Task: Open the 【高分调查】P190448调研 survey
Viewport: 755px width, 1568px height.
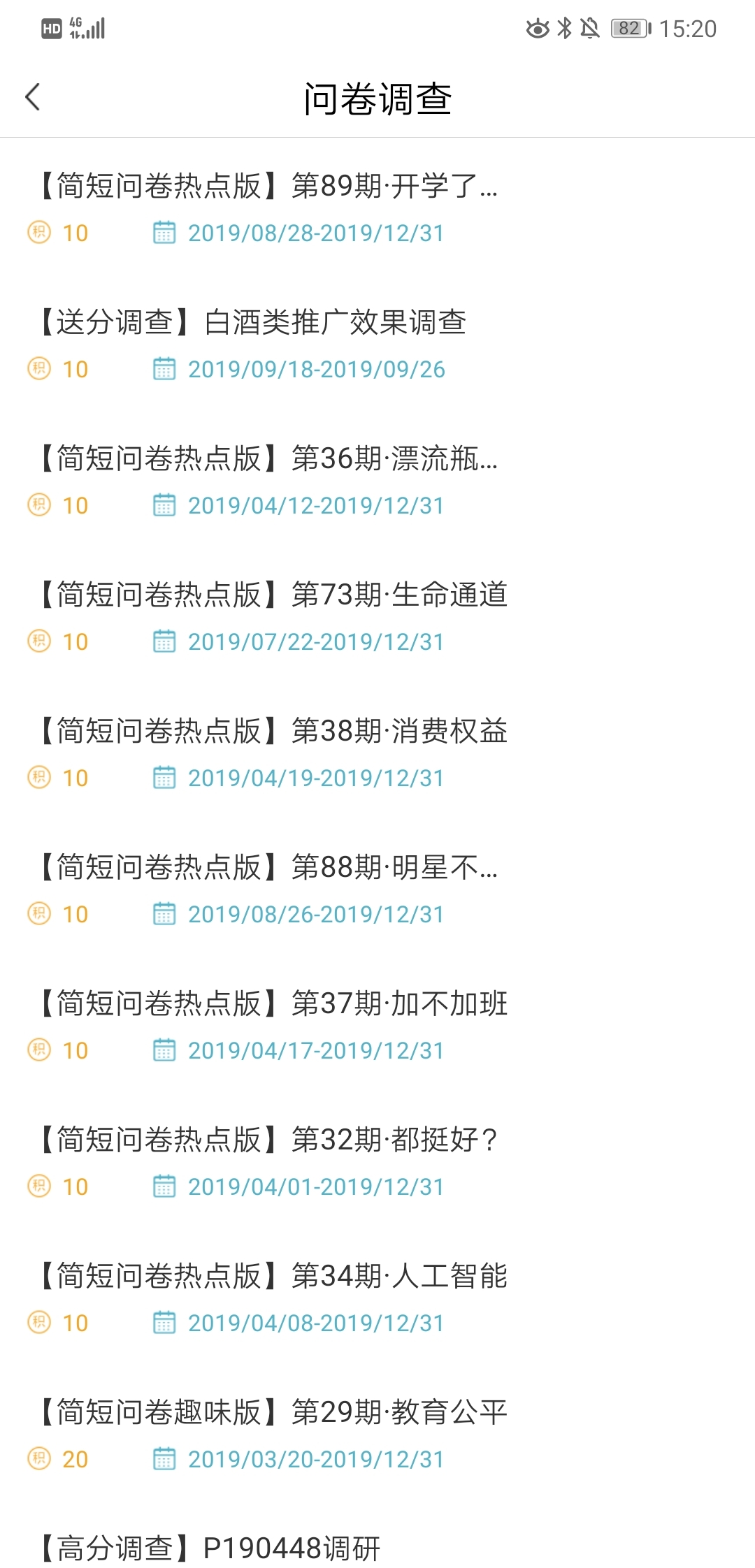Action: pyautogui.click(x=210, y=1548)
